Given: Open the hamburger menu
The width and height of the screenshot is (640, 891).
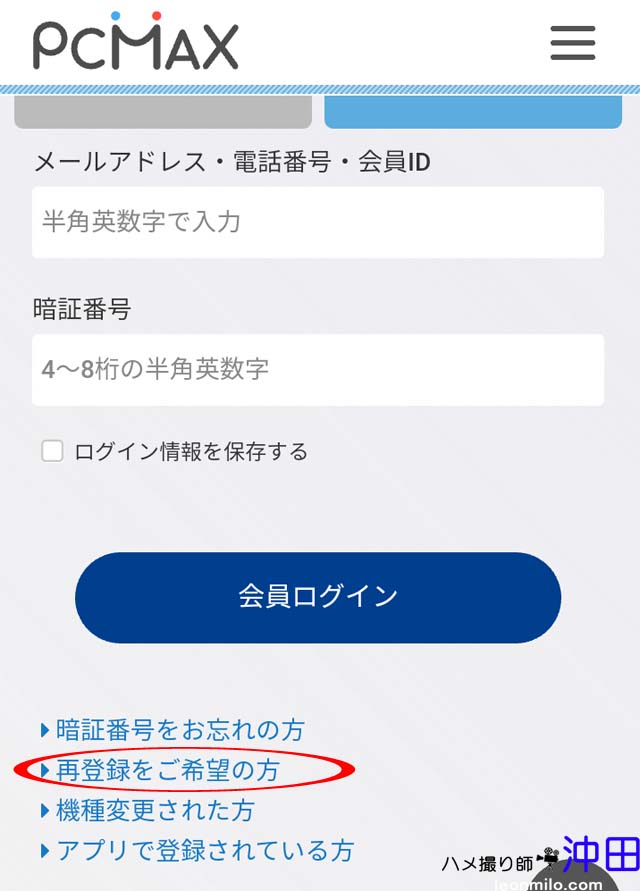Looking at the screenshot, I should [572, 44].
